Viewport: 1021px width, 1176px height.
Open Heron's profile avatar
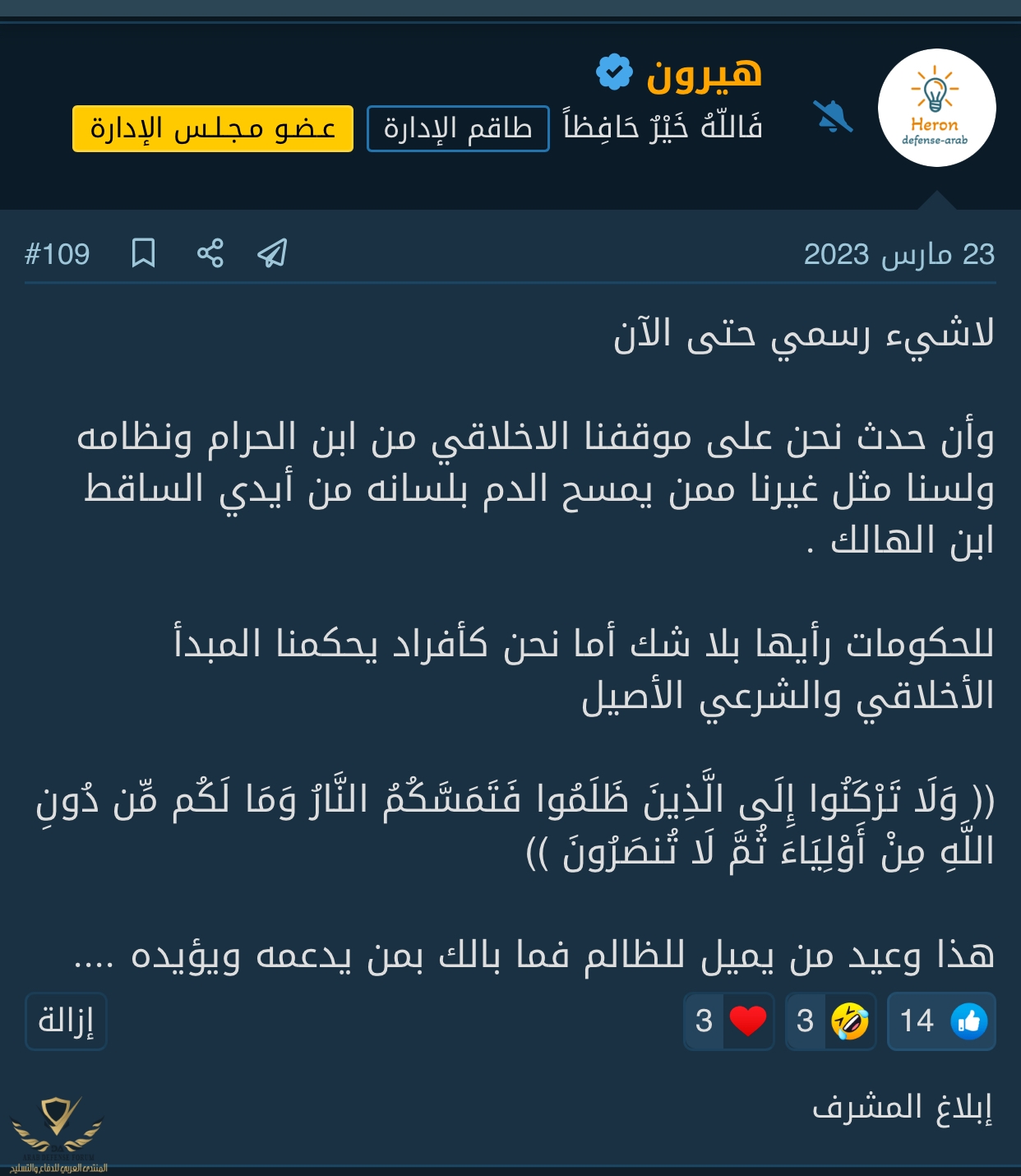coord(936,108)
